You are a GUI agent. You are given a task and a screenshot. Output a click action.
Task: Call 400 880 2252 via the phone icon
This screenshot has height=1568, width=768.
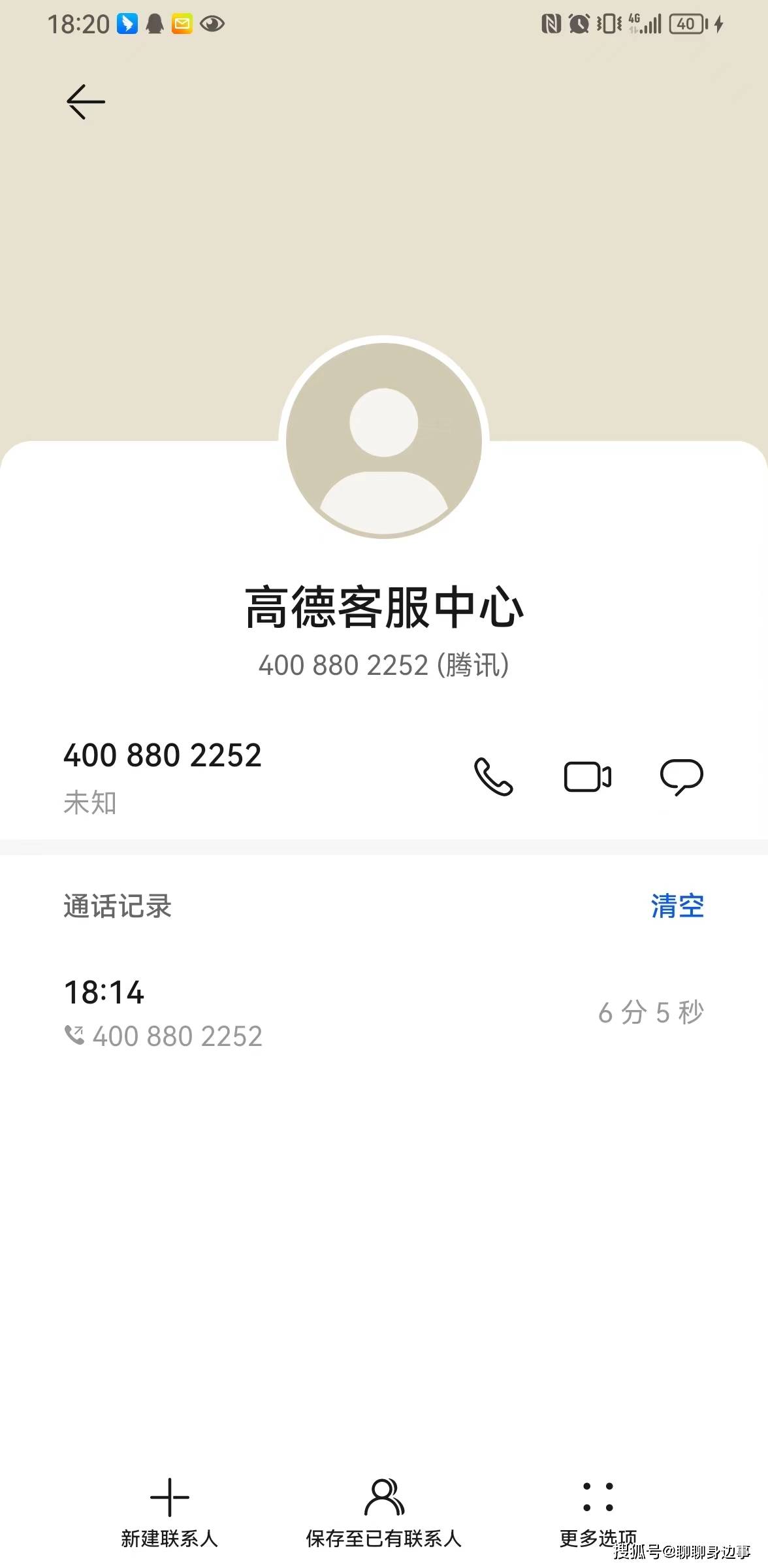[493, 776]
